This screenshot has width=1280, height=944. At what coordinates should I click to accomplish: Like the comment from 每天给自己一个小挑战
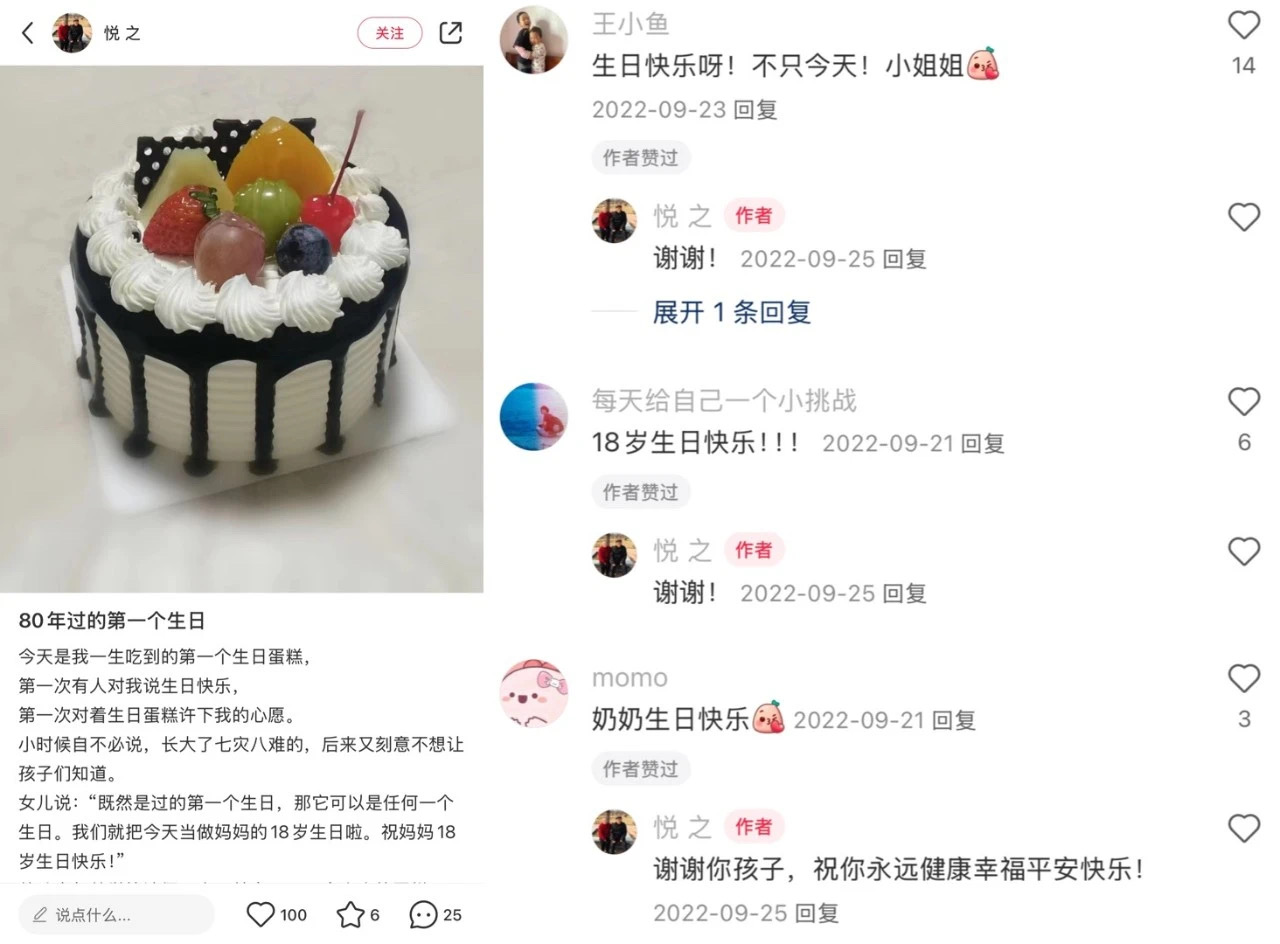[x=1243, y=402]
